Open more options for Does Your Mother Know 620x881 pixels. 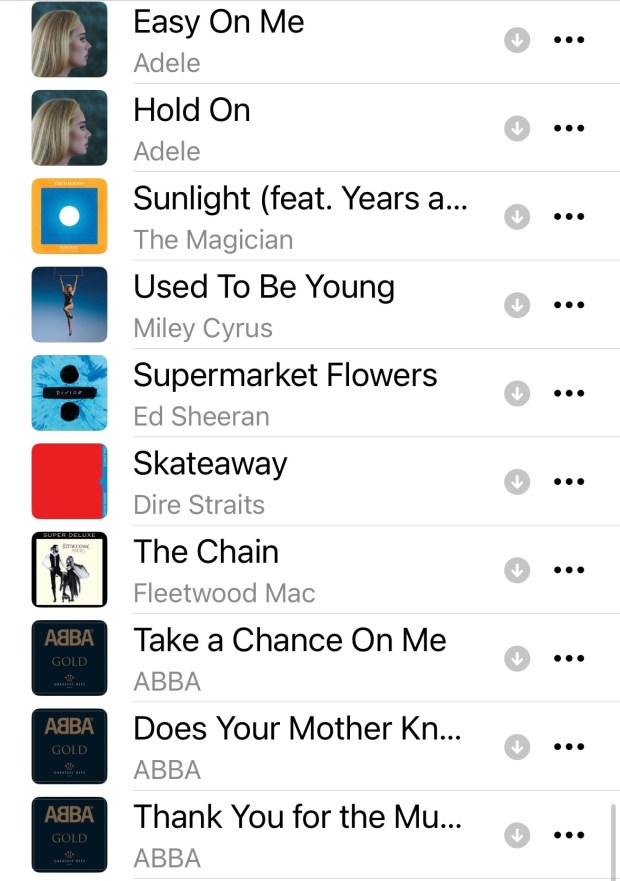pos(568,746)
